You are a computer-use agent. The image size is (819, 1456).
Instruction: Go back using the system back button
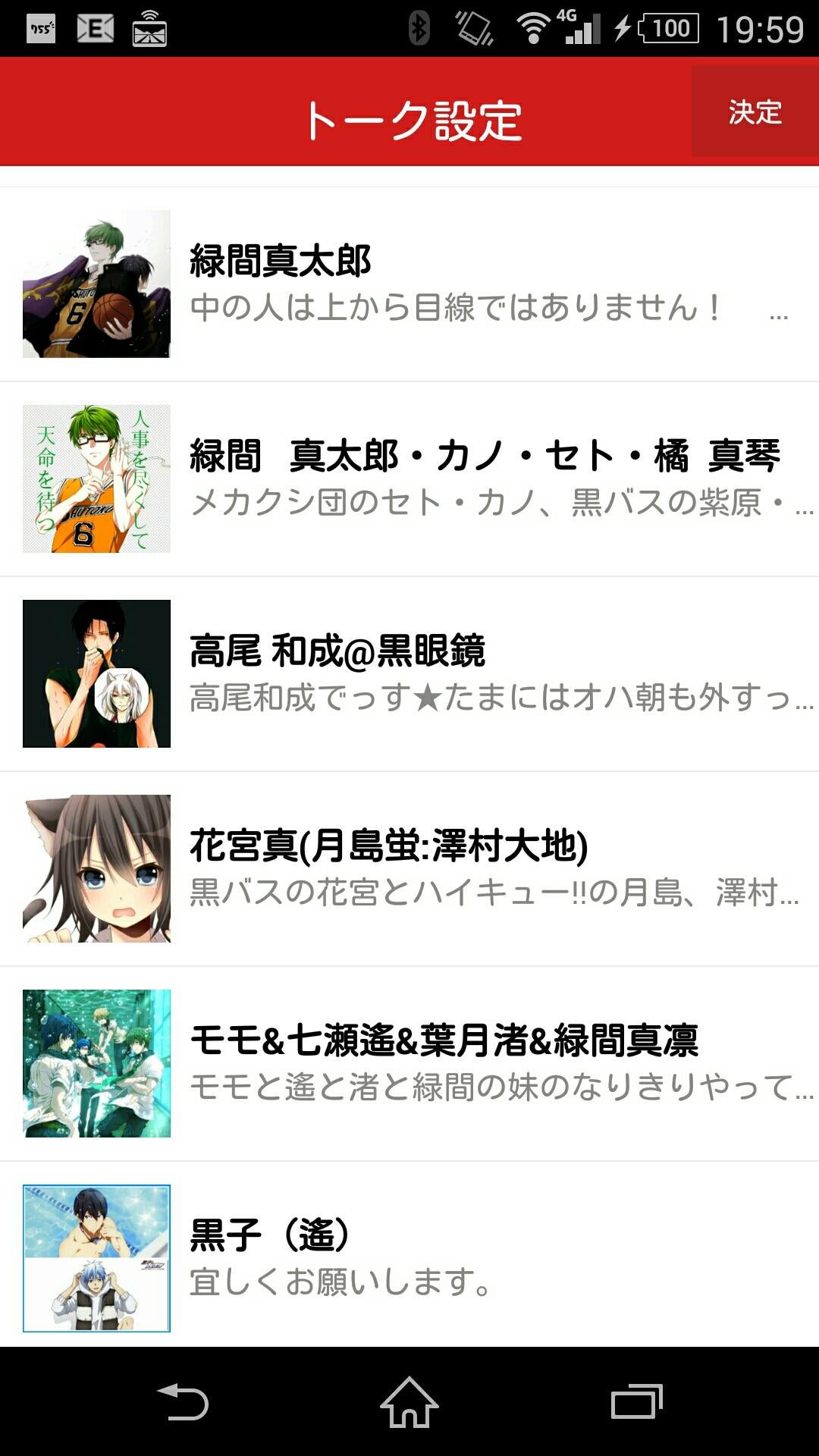tap(182, 1402)
